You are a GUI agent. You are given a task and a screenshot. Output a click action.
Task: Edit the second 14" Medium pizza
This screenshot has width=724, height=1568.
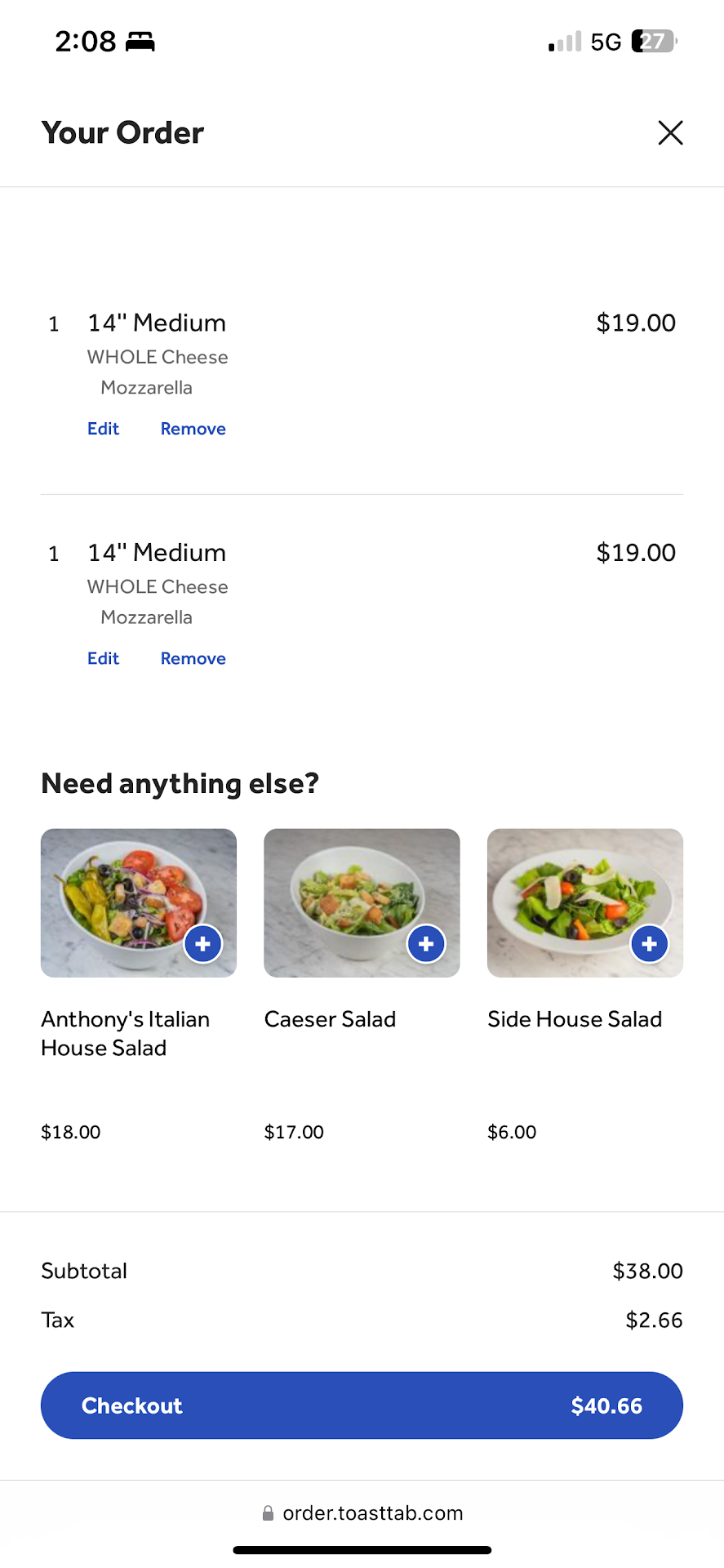pyautogui.click(x=104, y=658)
